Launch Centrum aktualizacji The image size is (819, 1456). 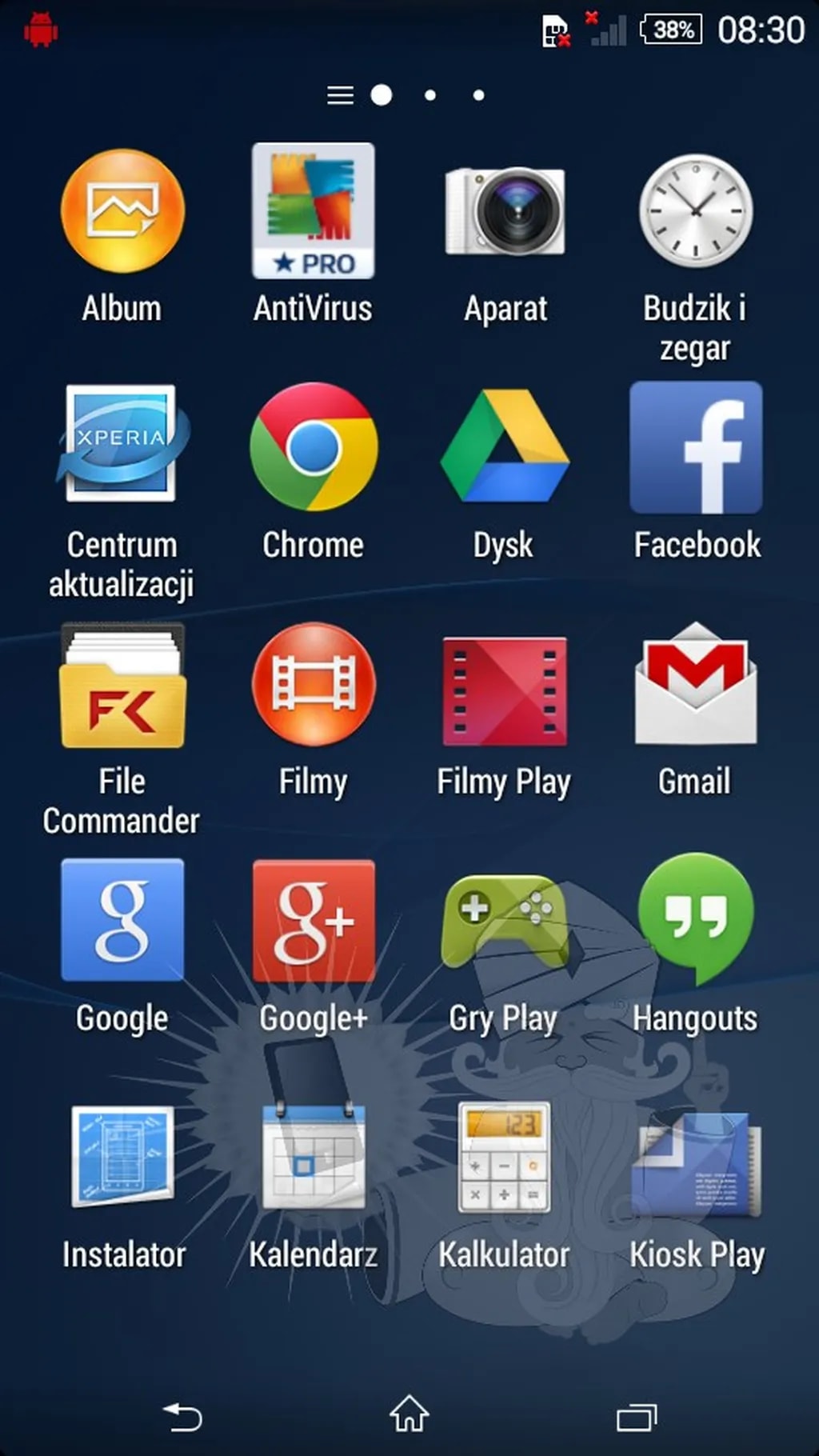(122, 448)
